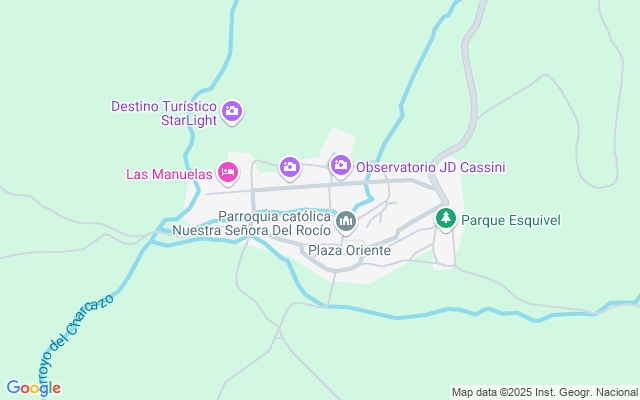
Task: Select the Las Manuelas hotel pin
Action: 228,173
